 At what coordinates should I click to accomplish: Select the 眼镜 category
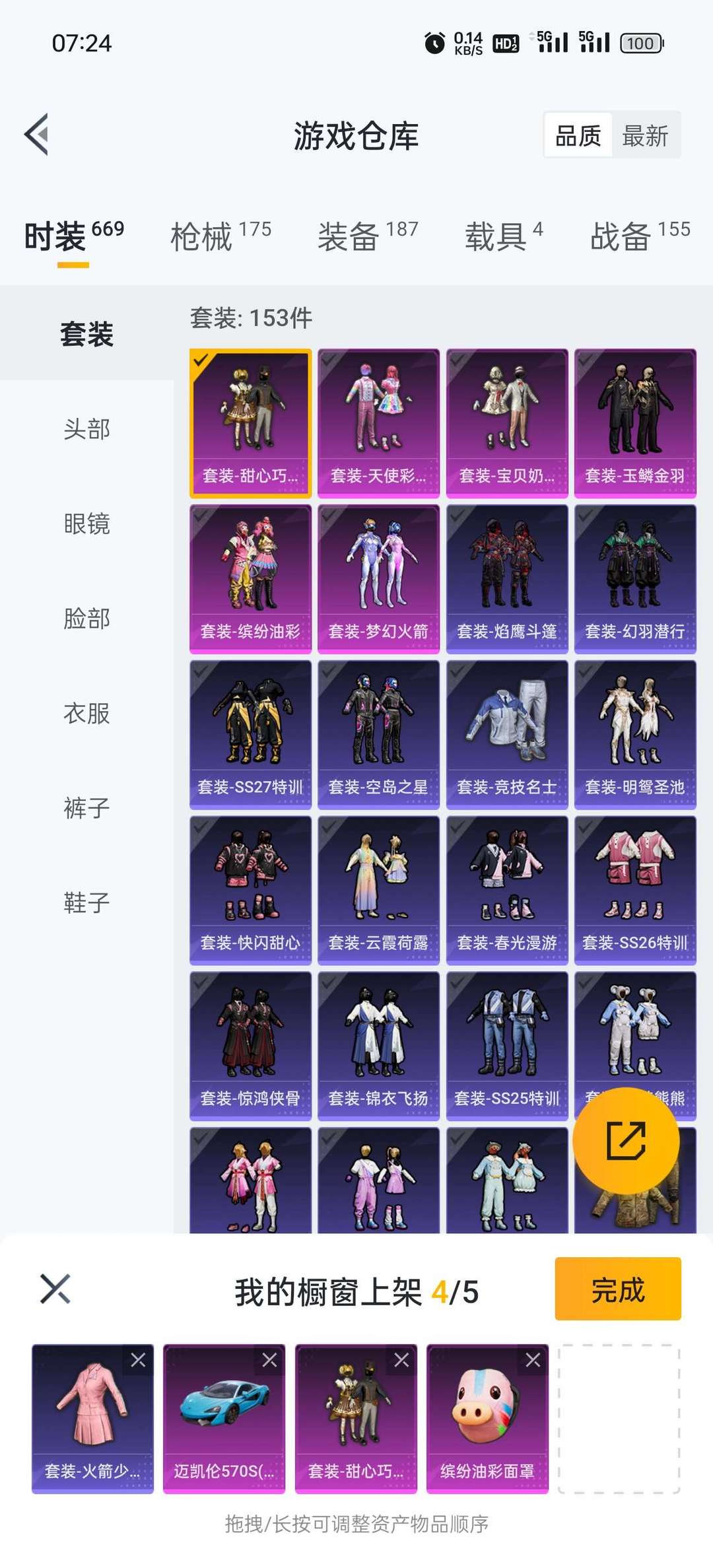click(86, 524)
